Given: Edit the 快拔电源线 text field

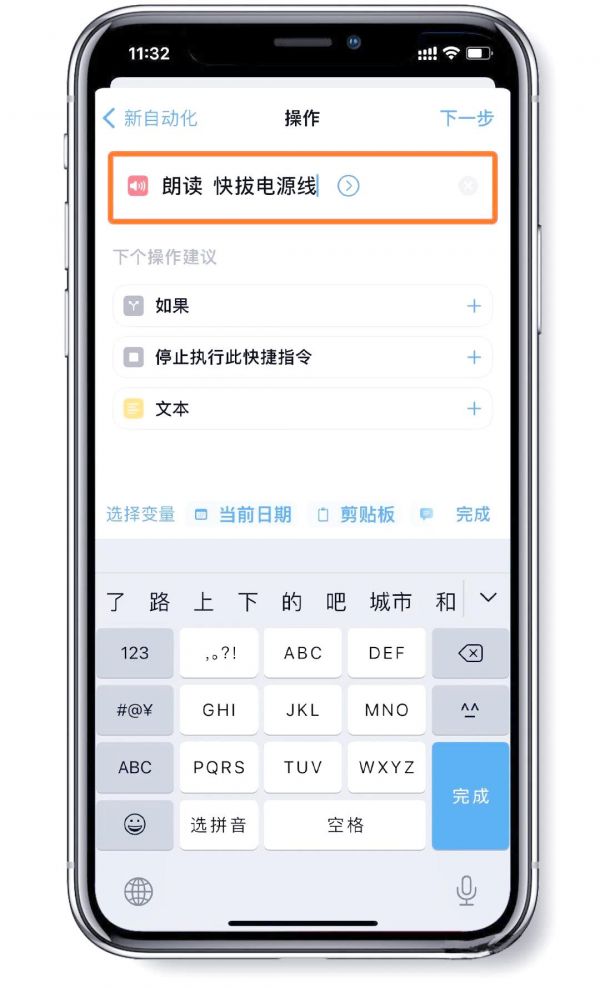Looking at the screenshot, I should point(264,186).
